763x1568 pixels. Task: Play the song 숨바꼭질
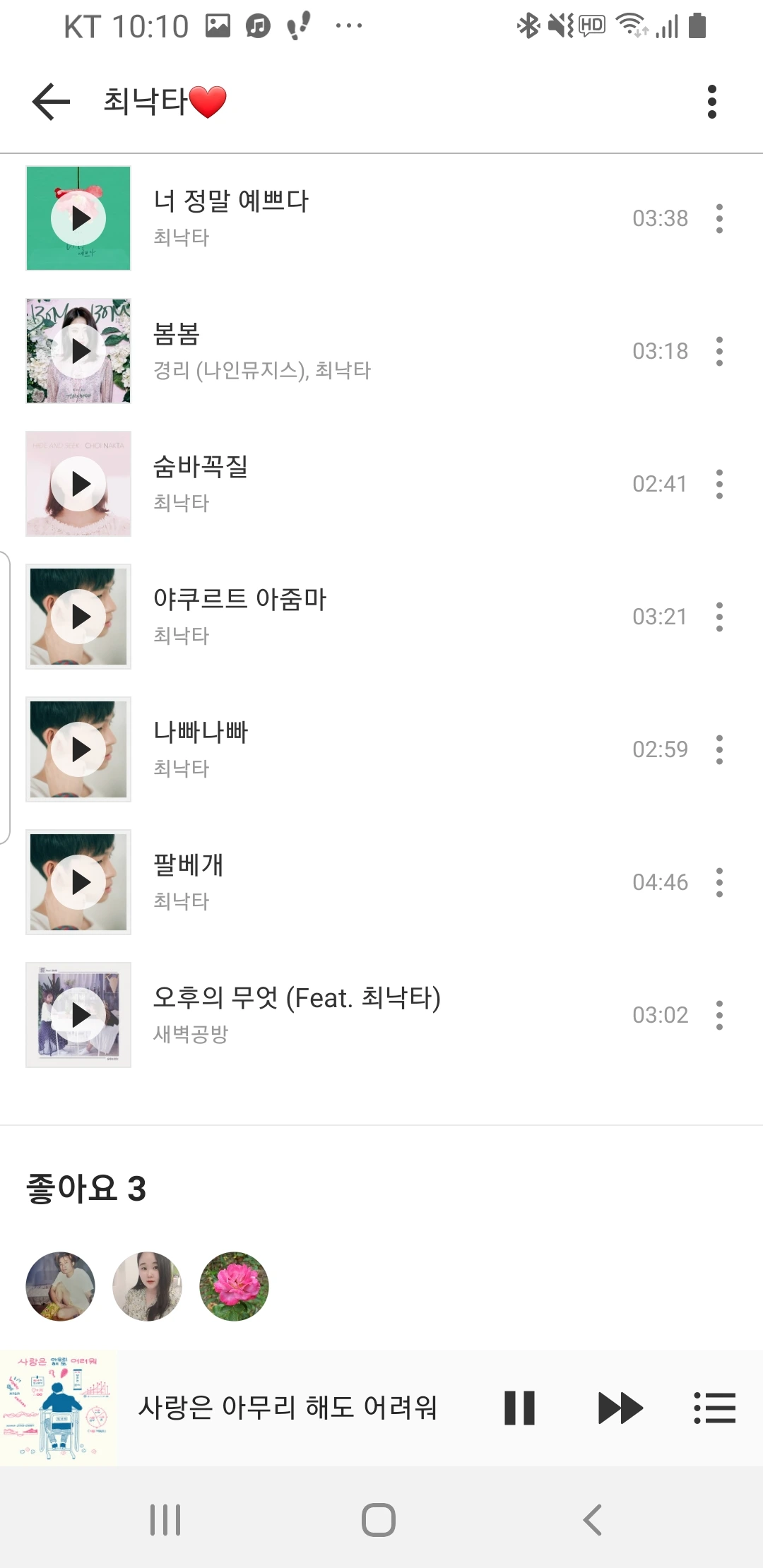tap(78, 484)
